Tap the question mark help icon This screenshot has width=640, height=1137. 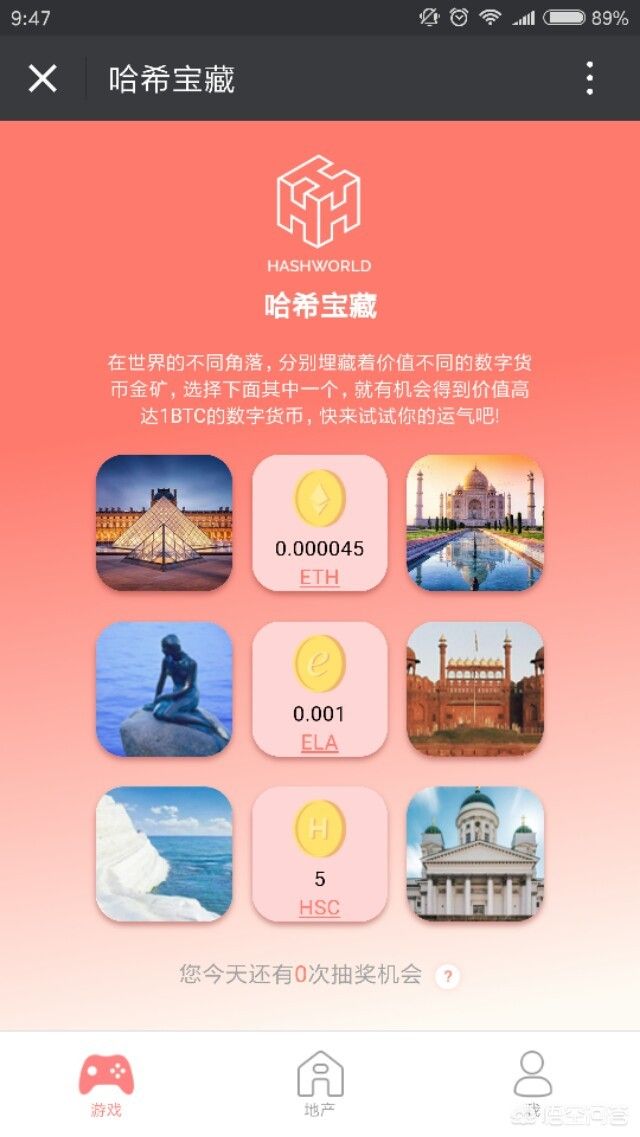tap(447, 976)
